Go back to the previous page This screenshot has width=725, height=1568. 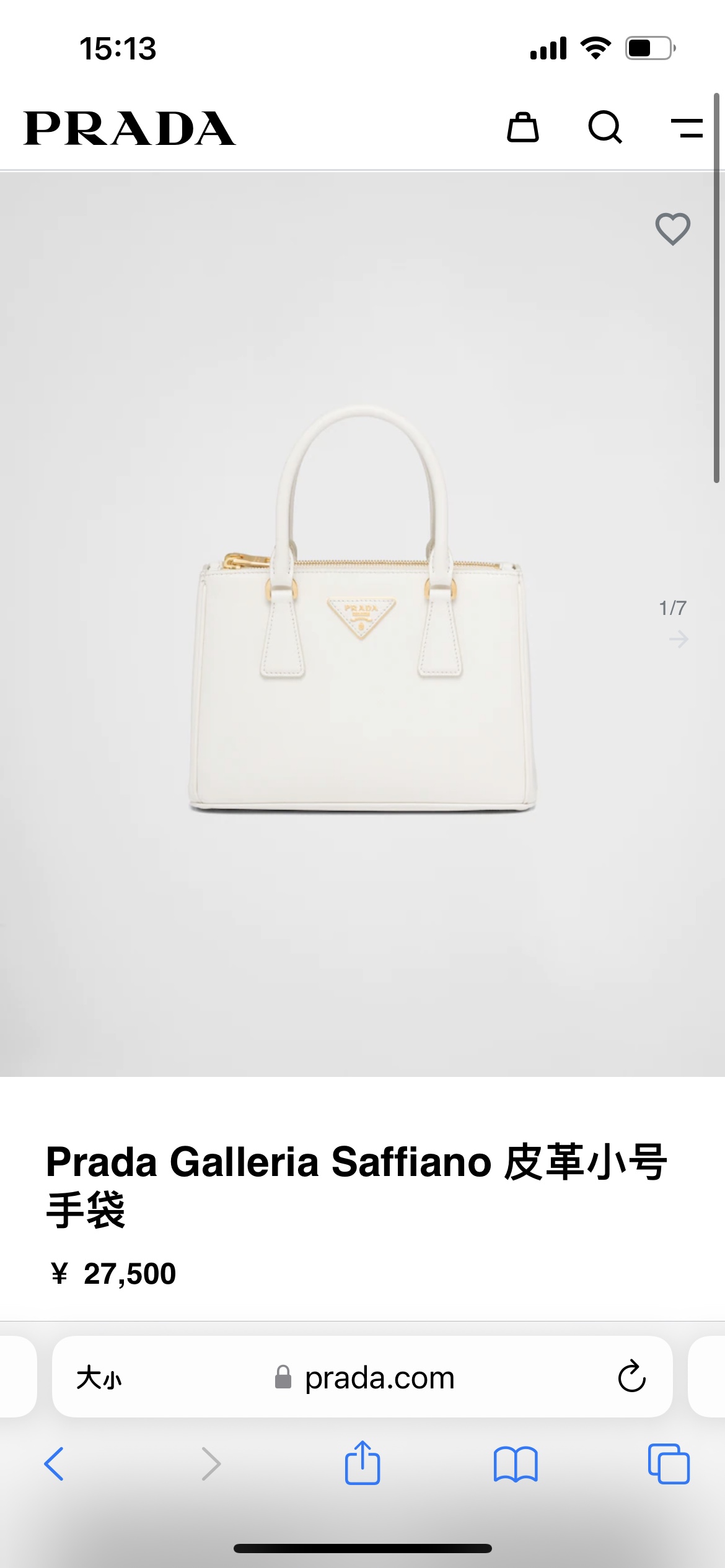(x=55, y=1464)
